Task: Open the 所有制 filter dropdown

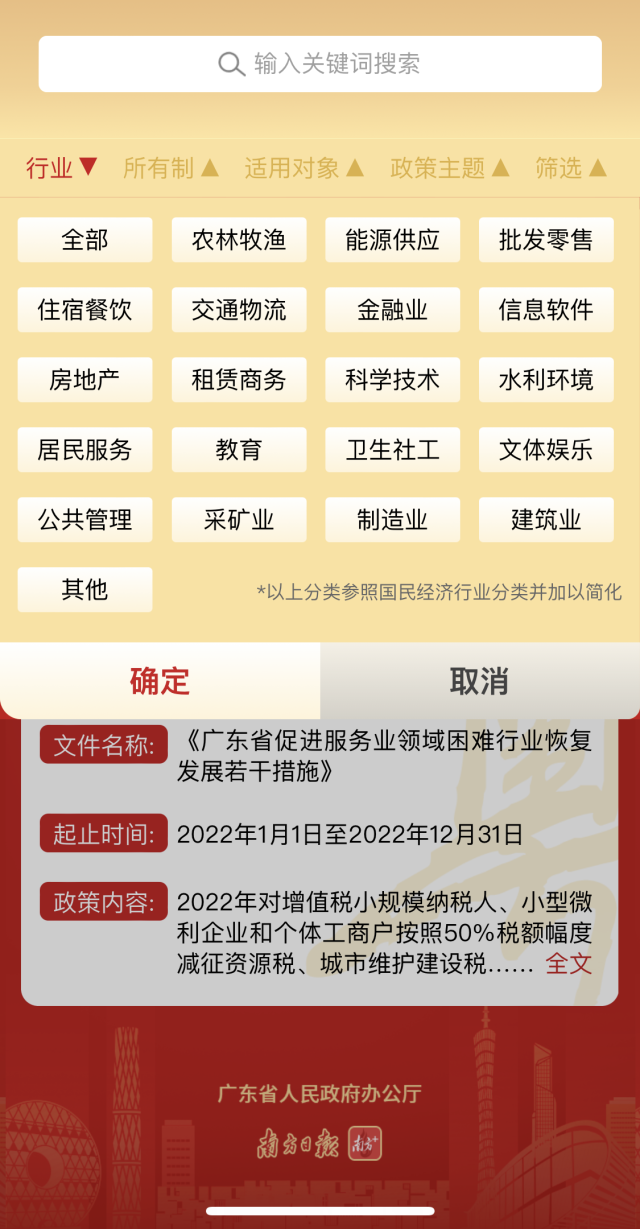Action: point(171,168)
